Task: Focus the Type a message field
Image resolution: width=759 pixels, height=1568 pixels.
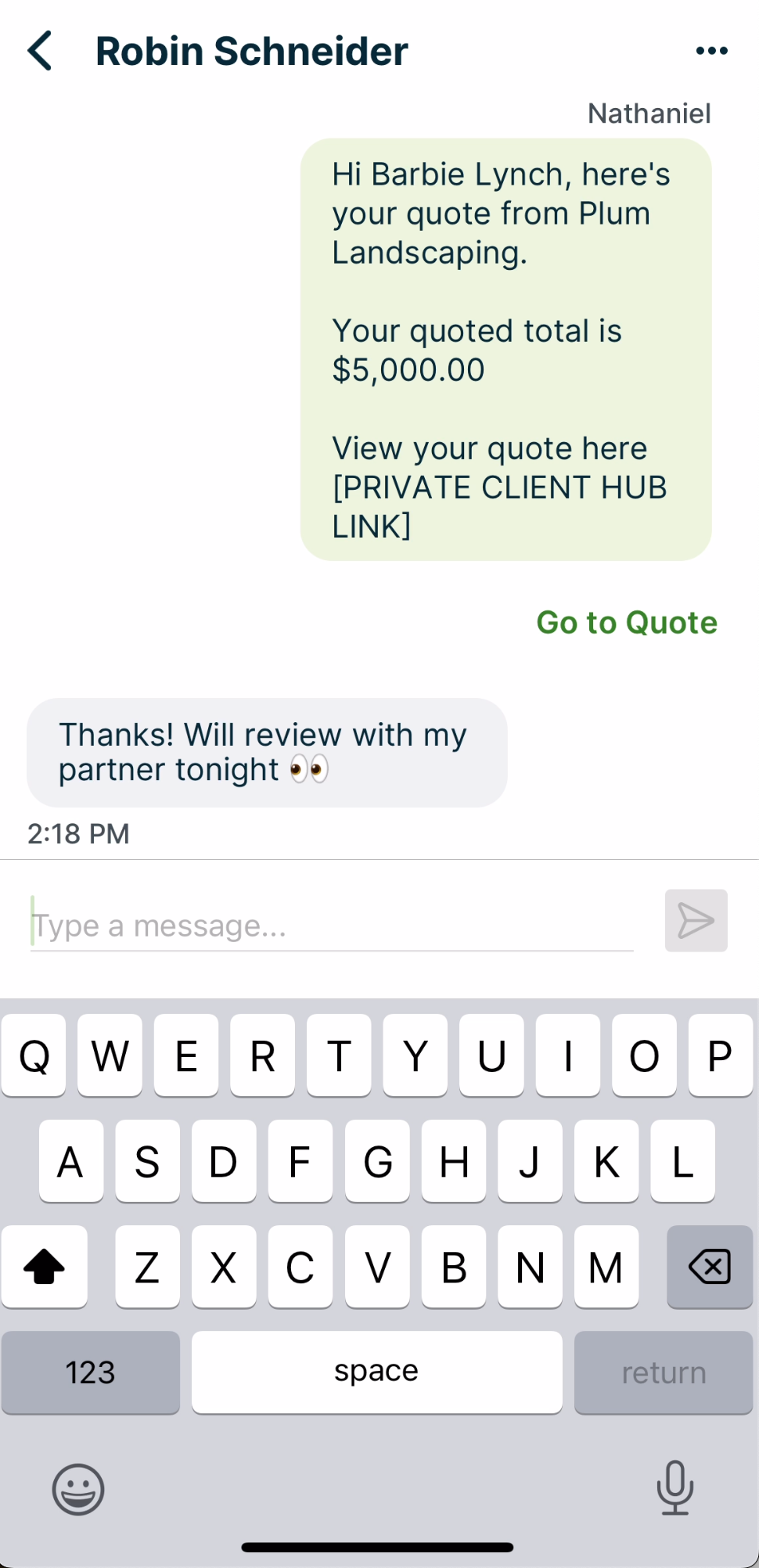Action: coord(332,926)
